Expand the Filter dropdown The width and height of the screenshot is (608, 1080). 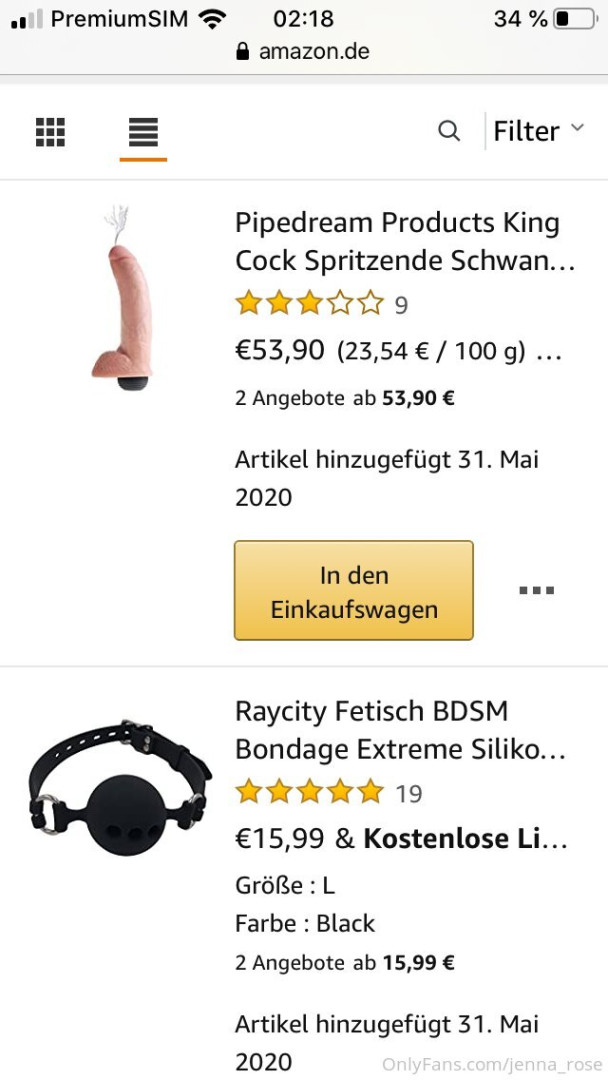(x=538, y=131)
